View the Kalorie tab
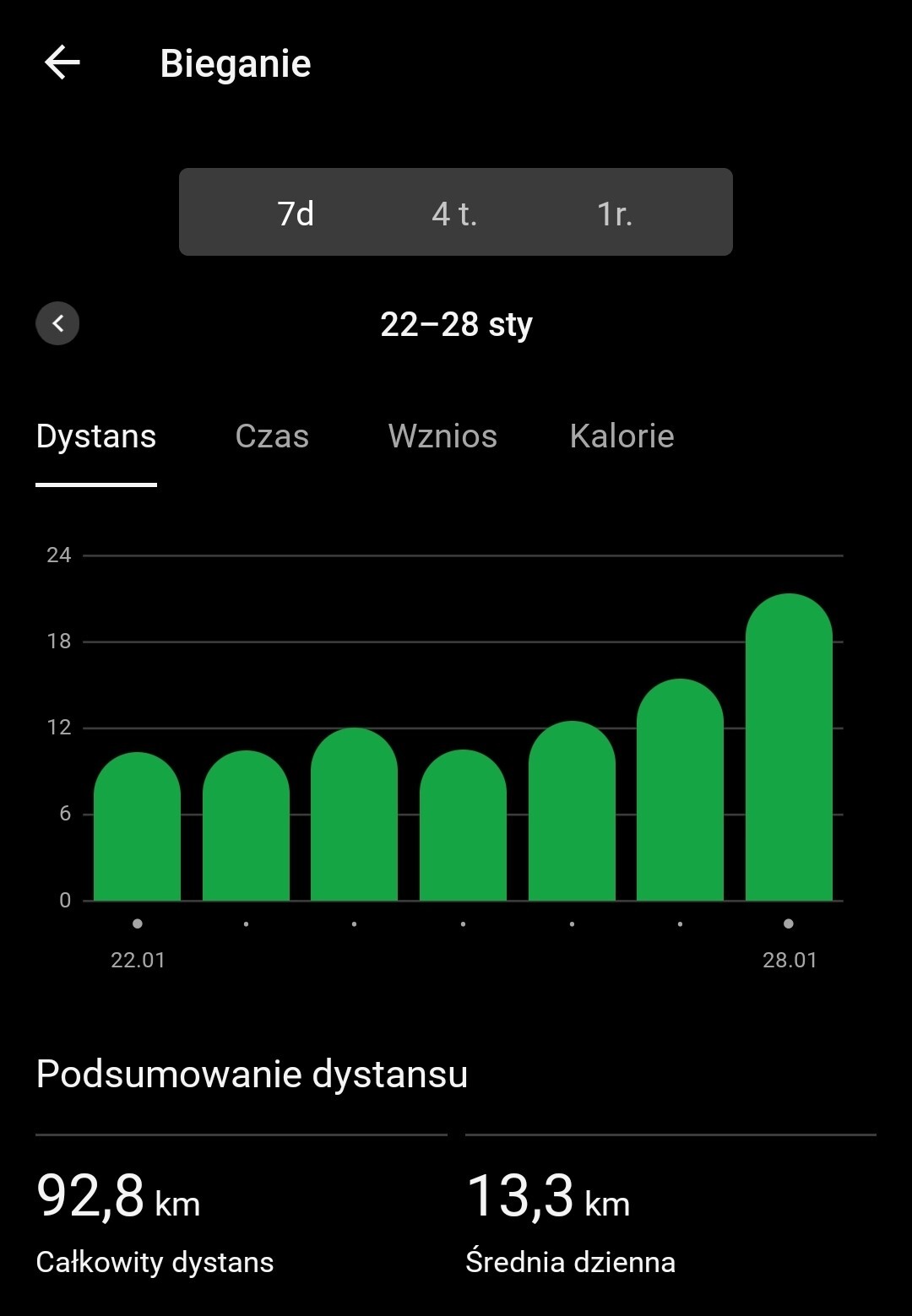The image size is (912, 1316). (622, 436)
